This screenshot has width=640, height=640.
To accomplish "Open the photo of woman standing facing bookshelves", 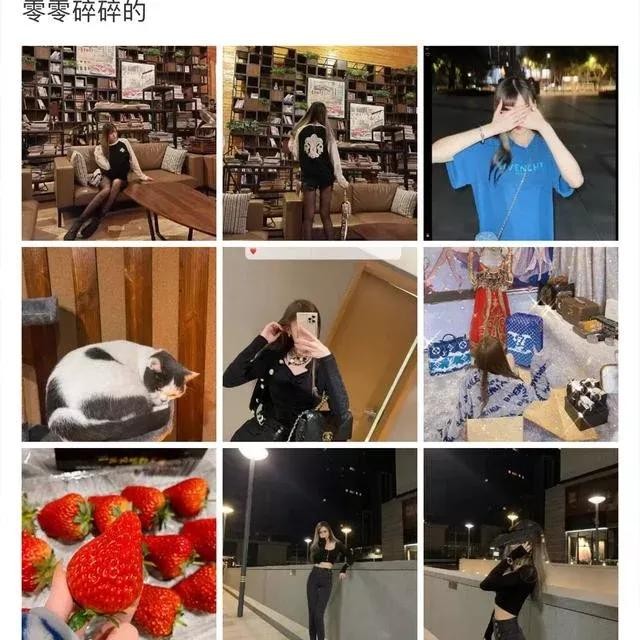I will [319, 142].
